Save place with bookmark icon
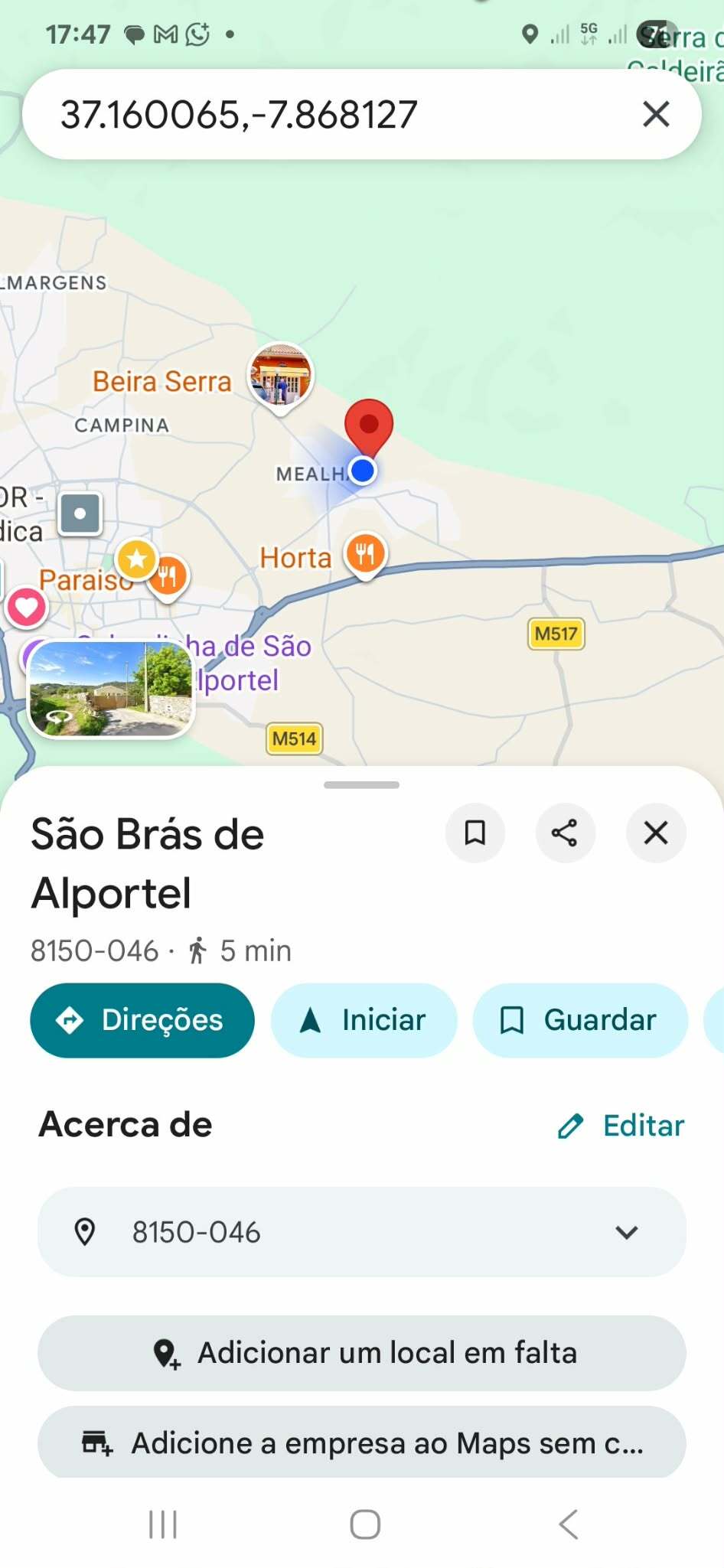The width and height of the screenshot is (724, 1568). [x=475, y=833]
